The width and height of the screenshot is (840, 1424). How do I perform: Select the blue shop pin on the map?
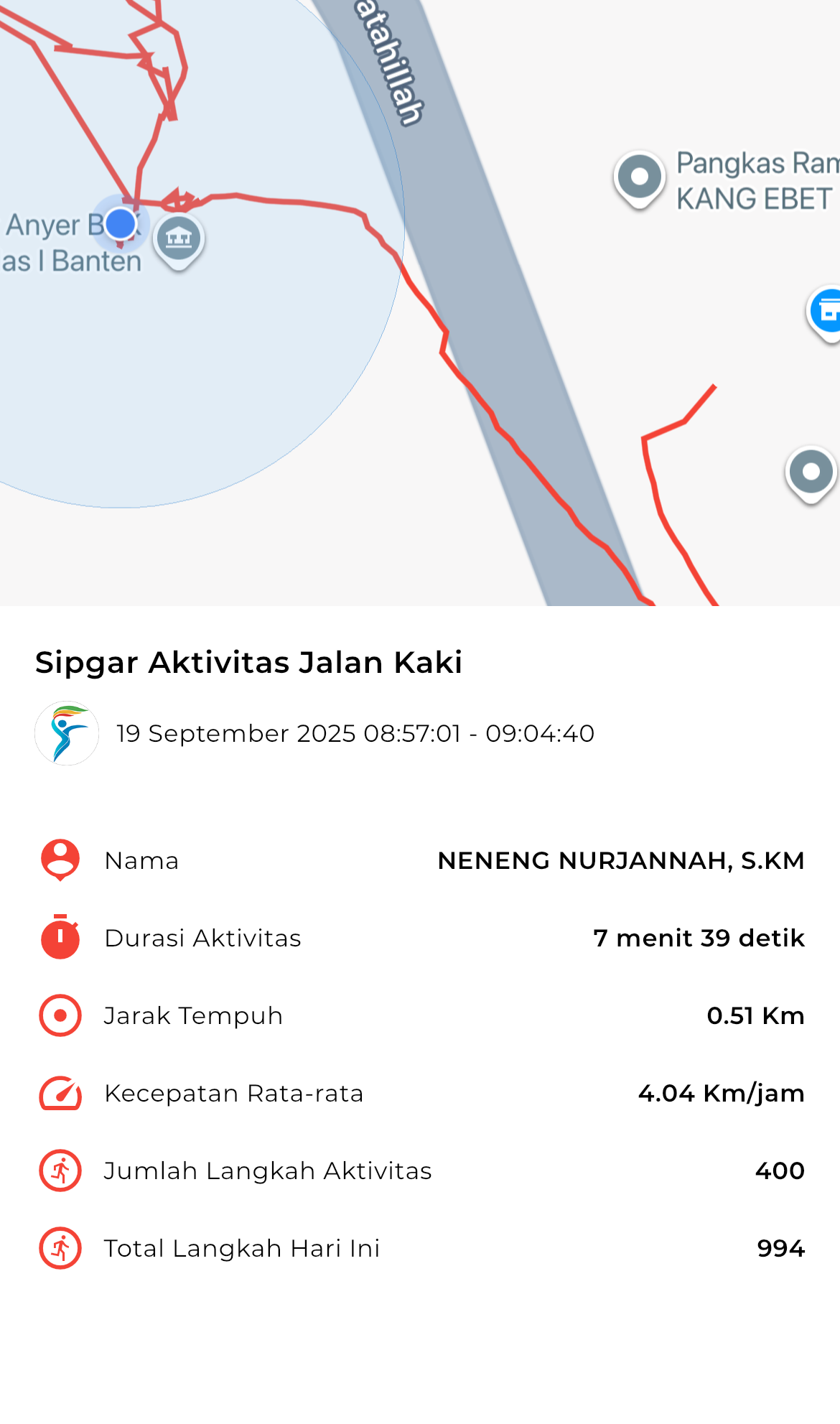tap(826, 312)
